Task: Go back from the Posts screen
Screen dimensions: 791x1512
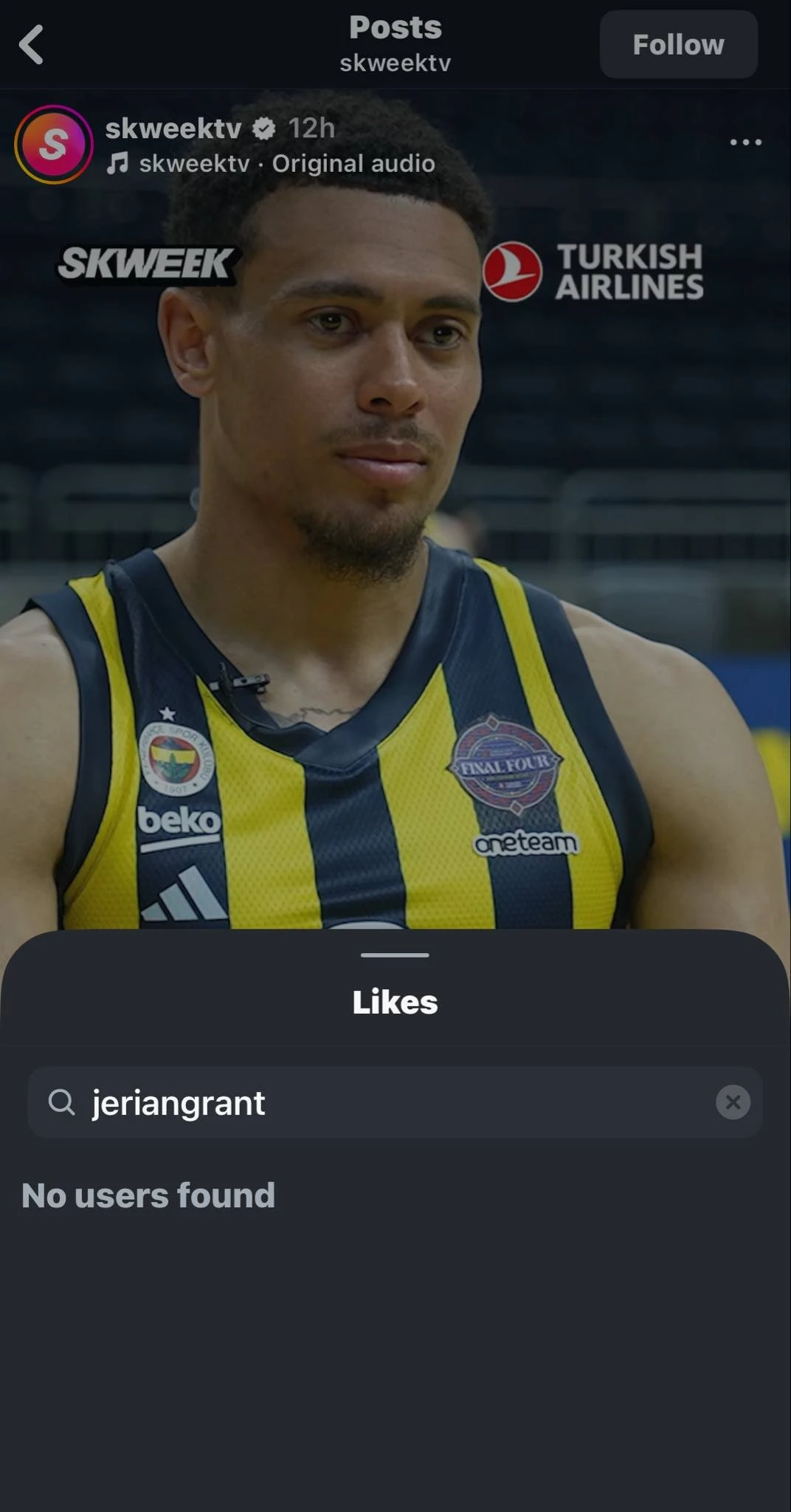Action: click(32, 44)
